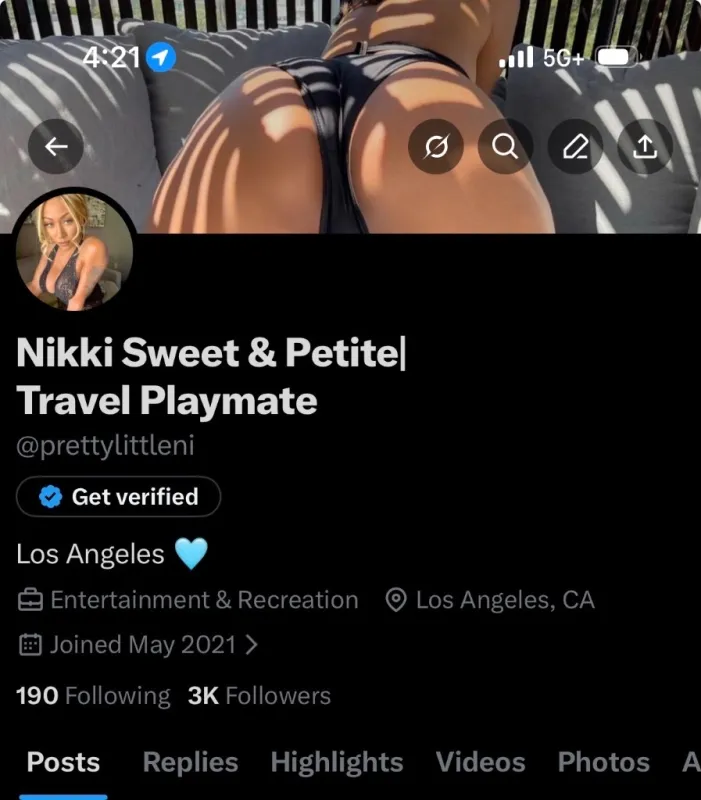Tap the Get verified button
The height and width of the screenshot is (800, 701).
(118, 496)
